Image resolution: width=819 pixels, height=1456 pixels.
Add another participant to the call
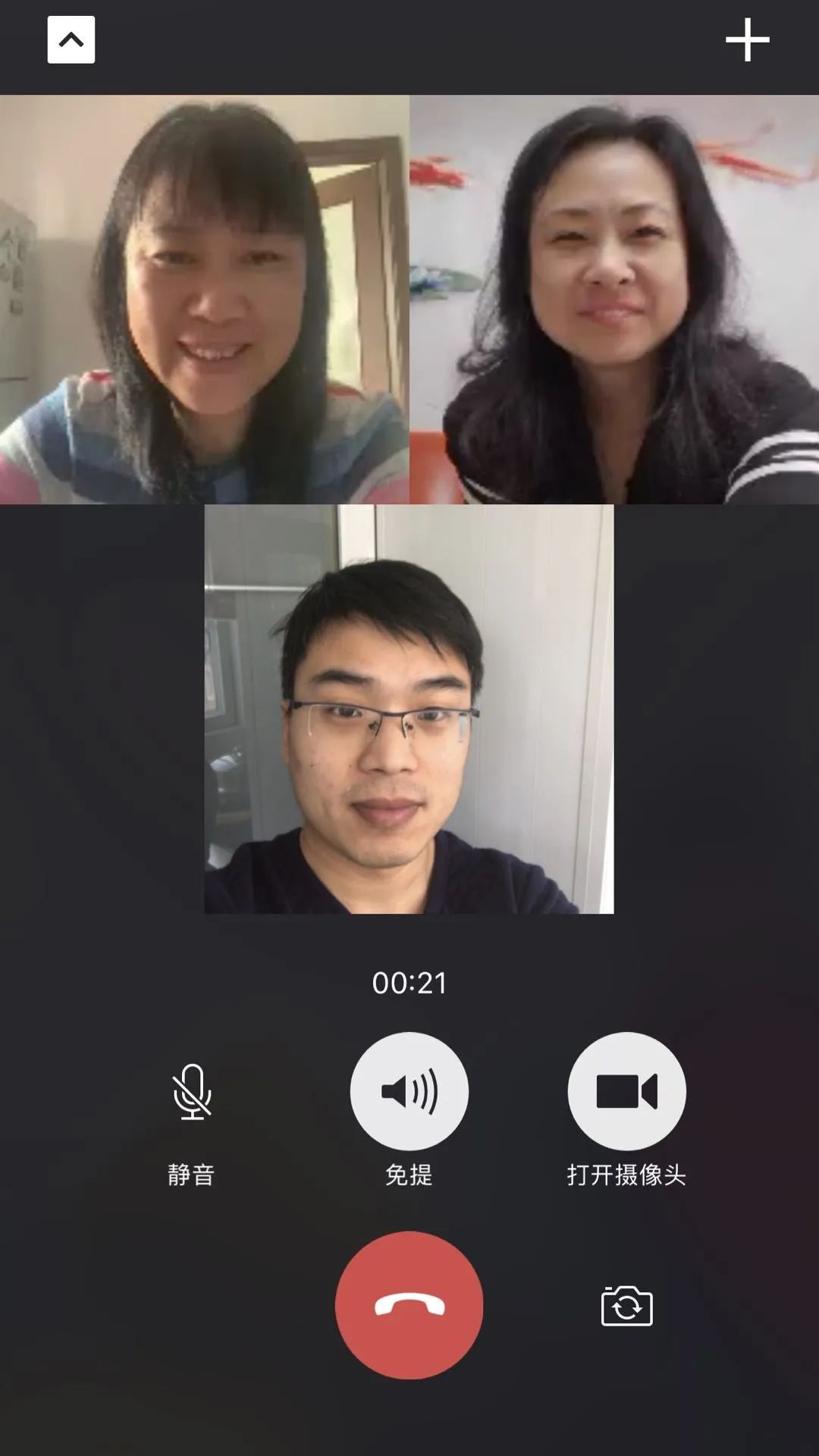pos(747,39)
